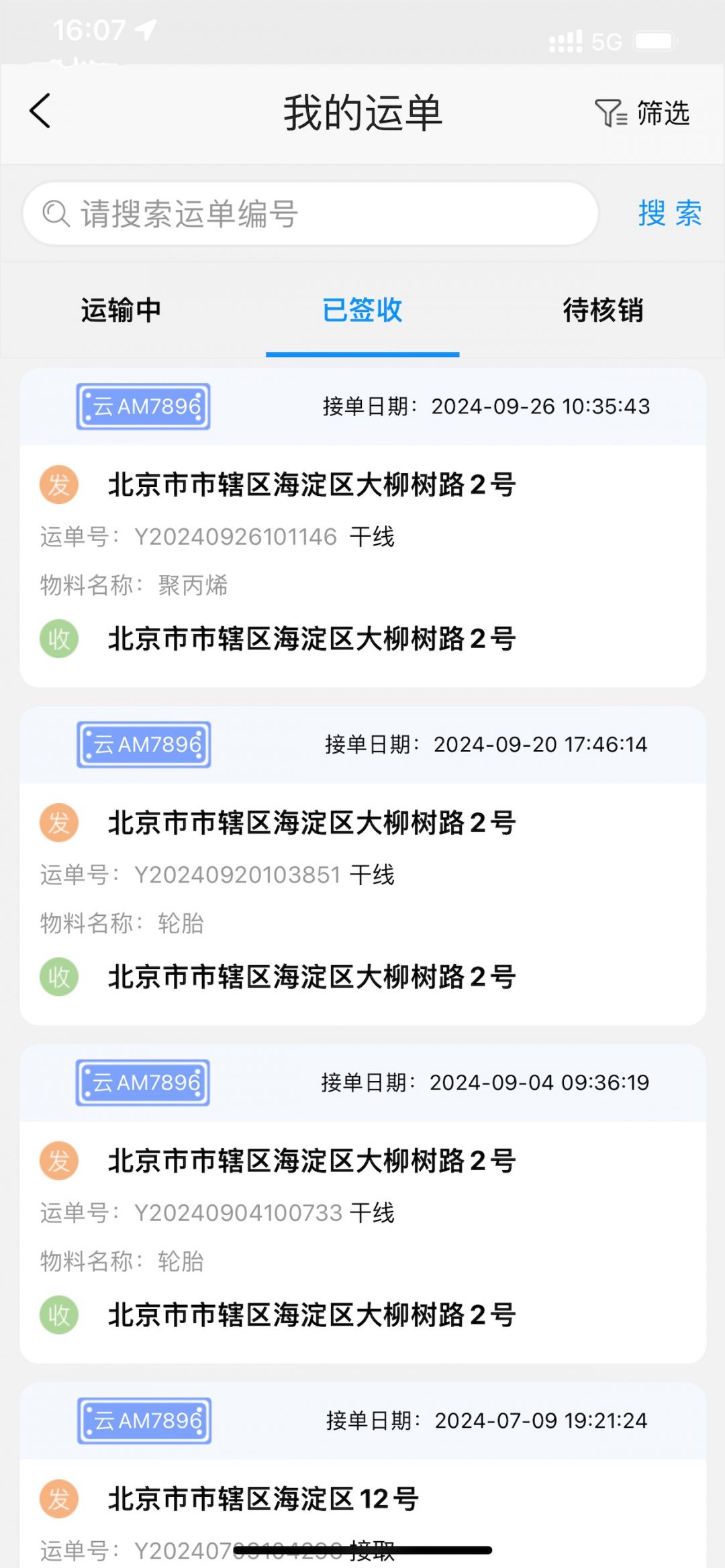The image size is (725, 1568).
Task: View waybill Y20240904100733 details
Action: click(362, 1213)
